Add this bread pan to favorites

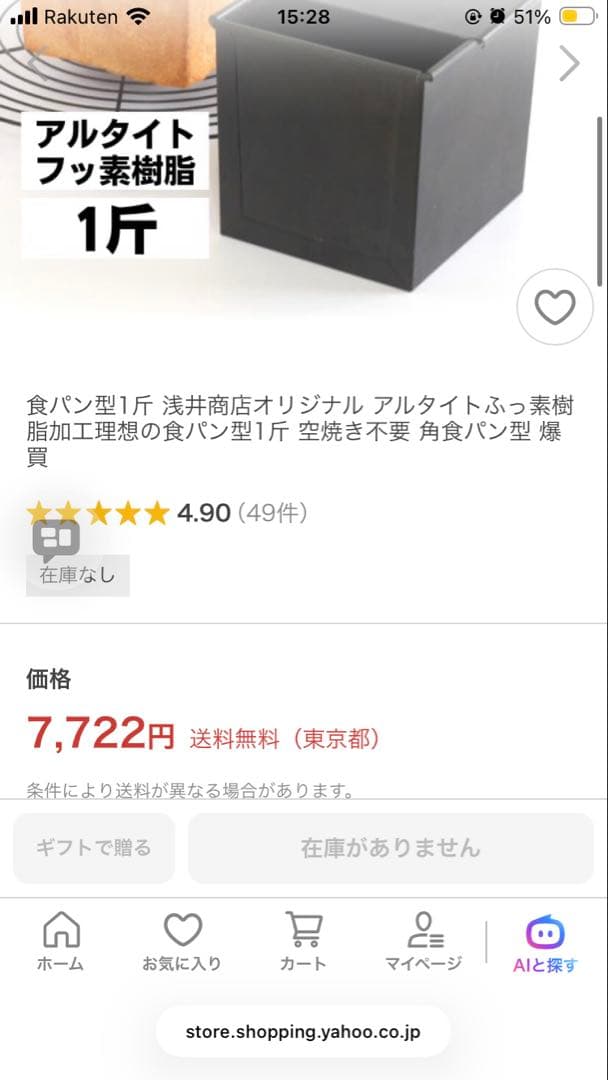[x=555, y=307]
